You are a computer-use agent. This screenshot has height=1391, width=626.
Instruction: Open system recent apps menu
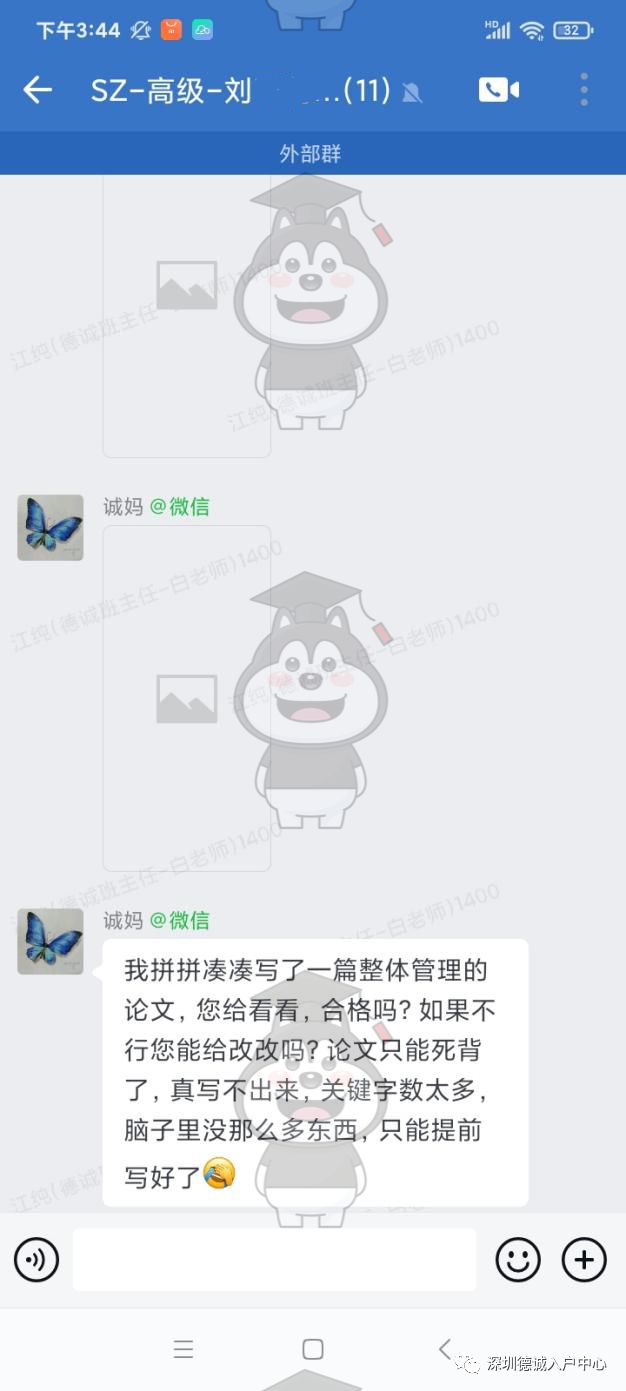point(183,1349)
